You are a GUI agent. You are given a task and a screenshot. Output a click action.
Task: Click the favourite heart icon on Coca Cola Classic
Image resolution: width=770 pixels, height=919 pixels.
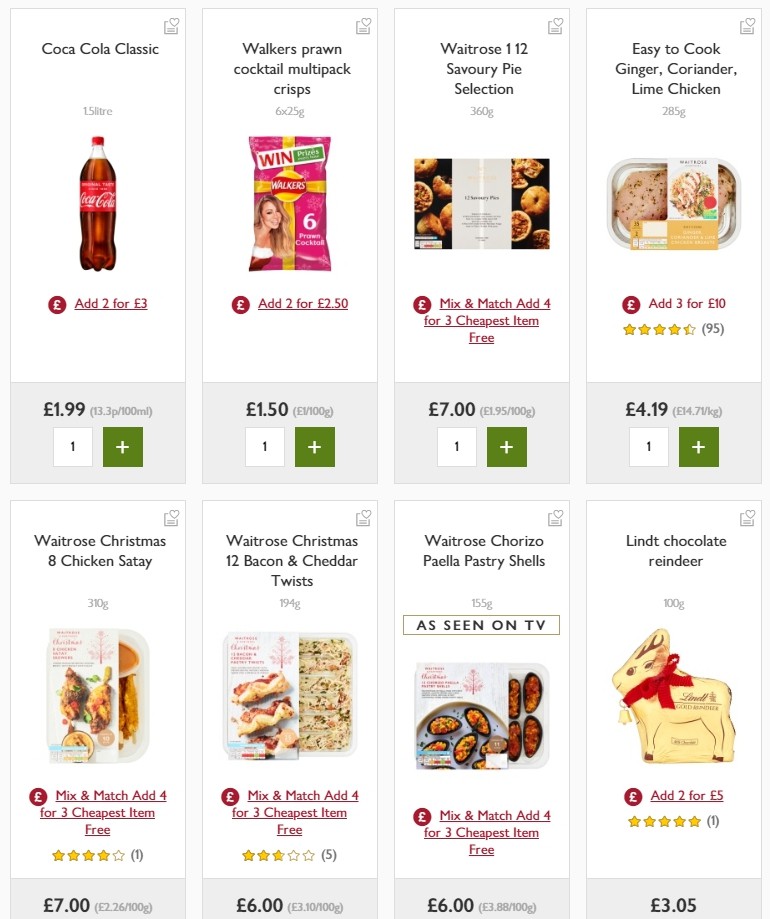(x=171, y=27)
